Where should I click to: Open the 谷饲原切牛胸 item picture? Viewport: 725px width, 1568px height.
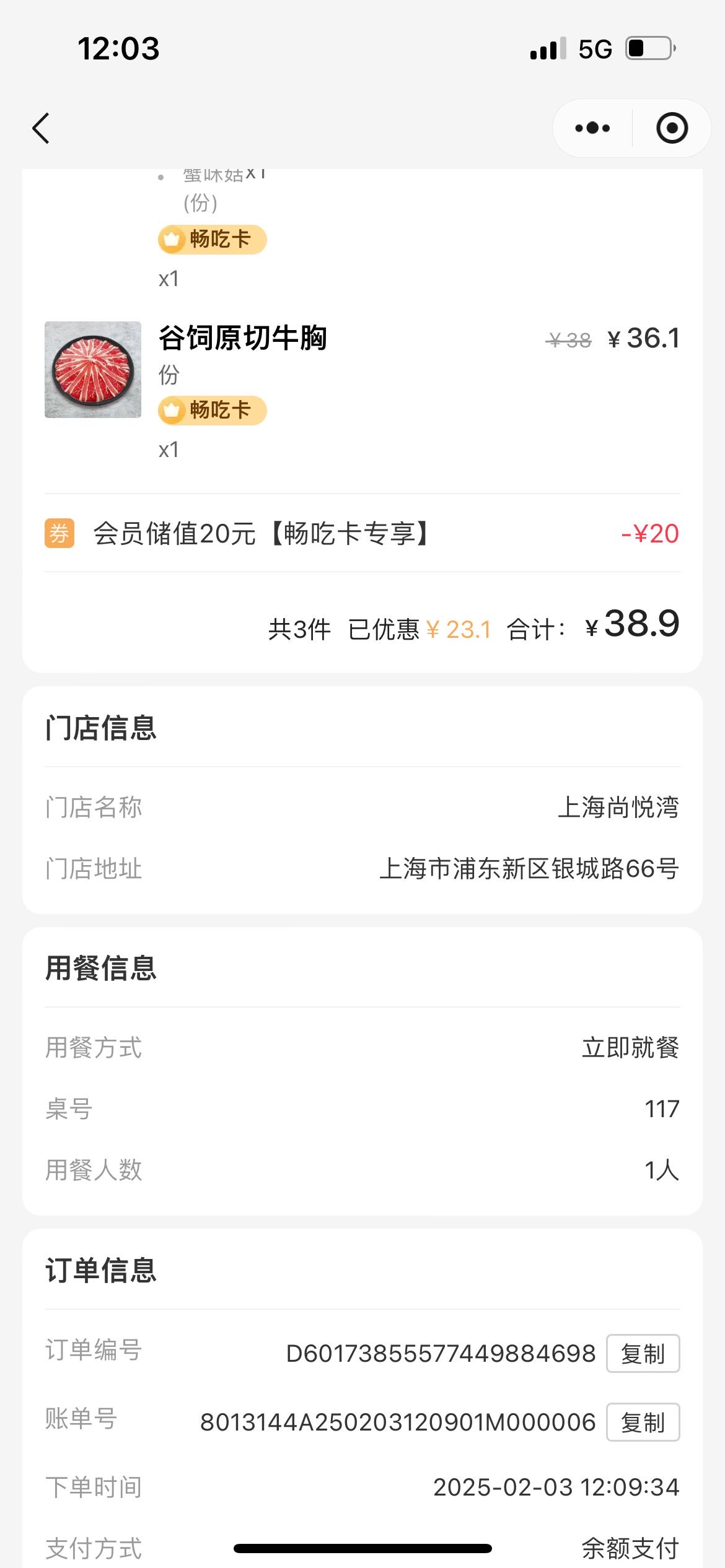[93, 370]
